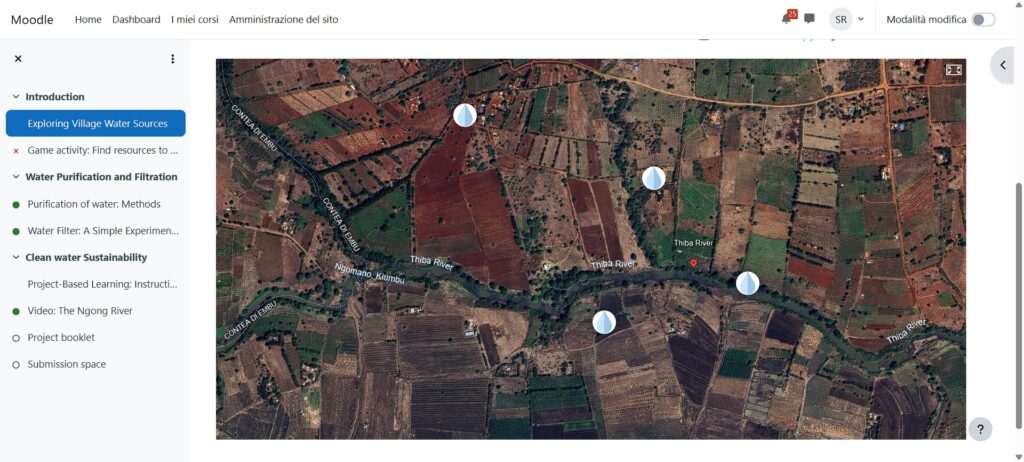This screenshot has height=462, width=1024.
Task: Close the course index sidebar
Action: tap(18, 59)
